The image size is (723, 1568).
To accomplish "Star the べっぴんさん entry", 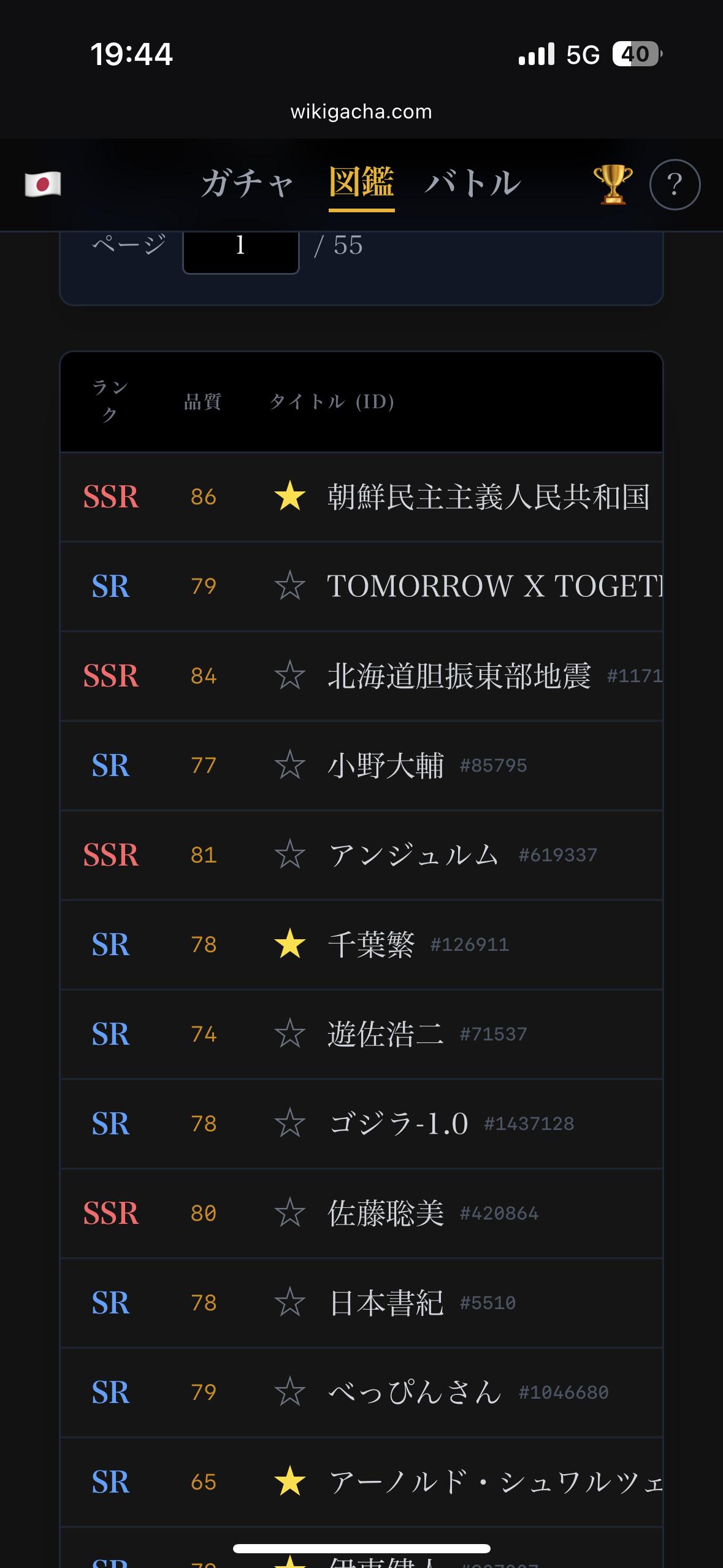I will tap(289, 1393).
